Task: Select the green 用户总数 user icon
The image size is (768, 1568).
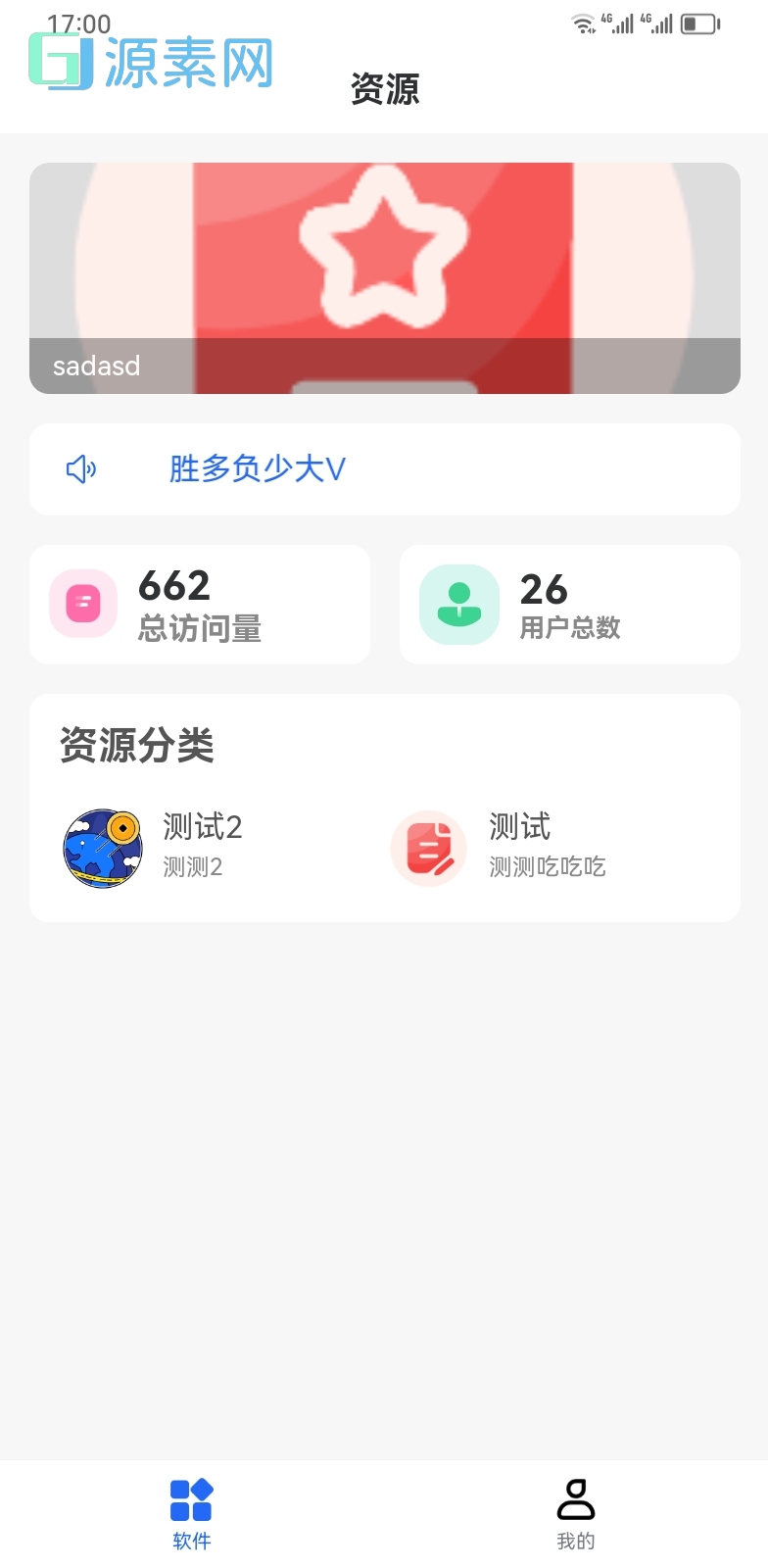Action: coord(458,604)
